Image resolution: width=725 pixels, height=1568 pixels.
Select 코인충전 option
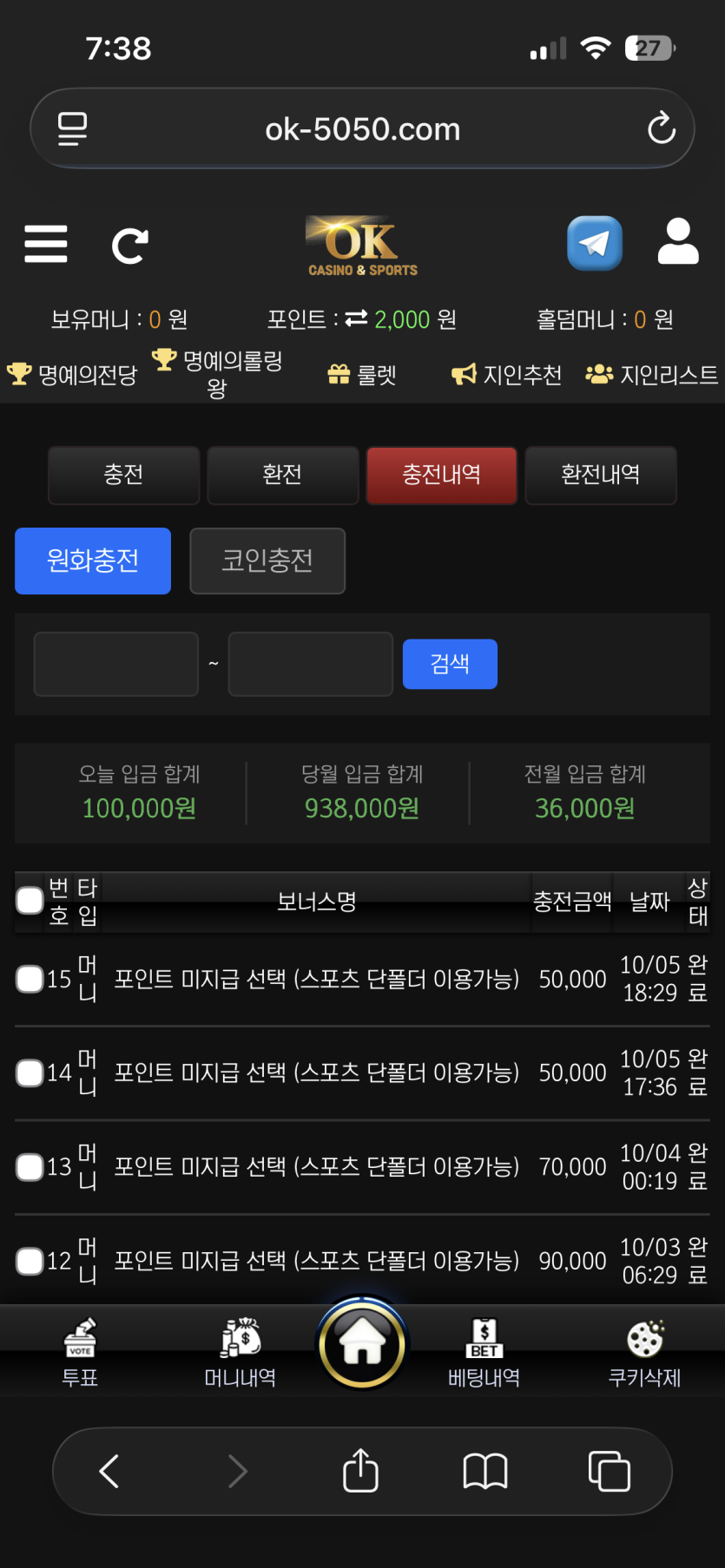pos(267,561)
